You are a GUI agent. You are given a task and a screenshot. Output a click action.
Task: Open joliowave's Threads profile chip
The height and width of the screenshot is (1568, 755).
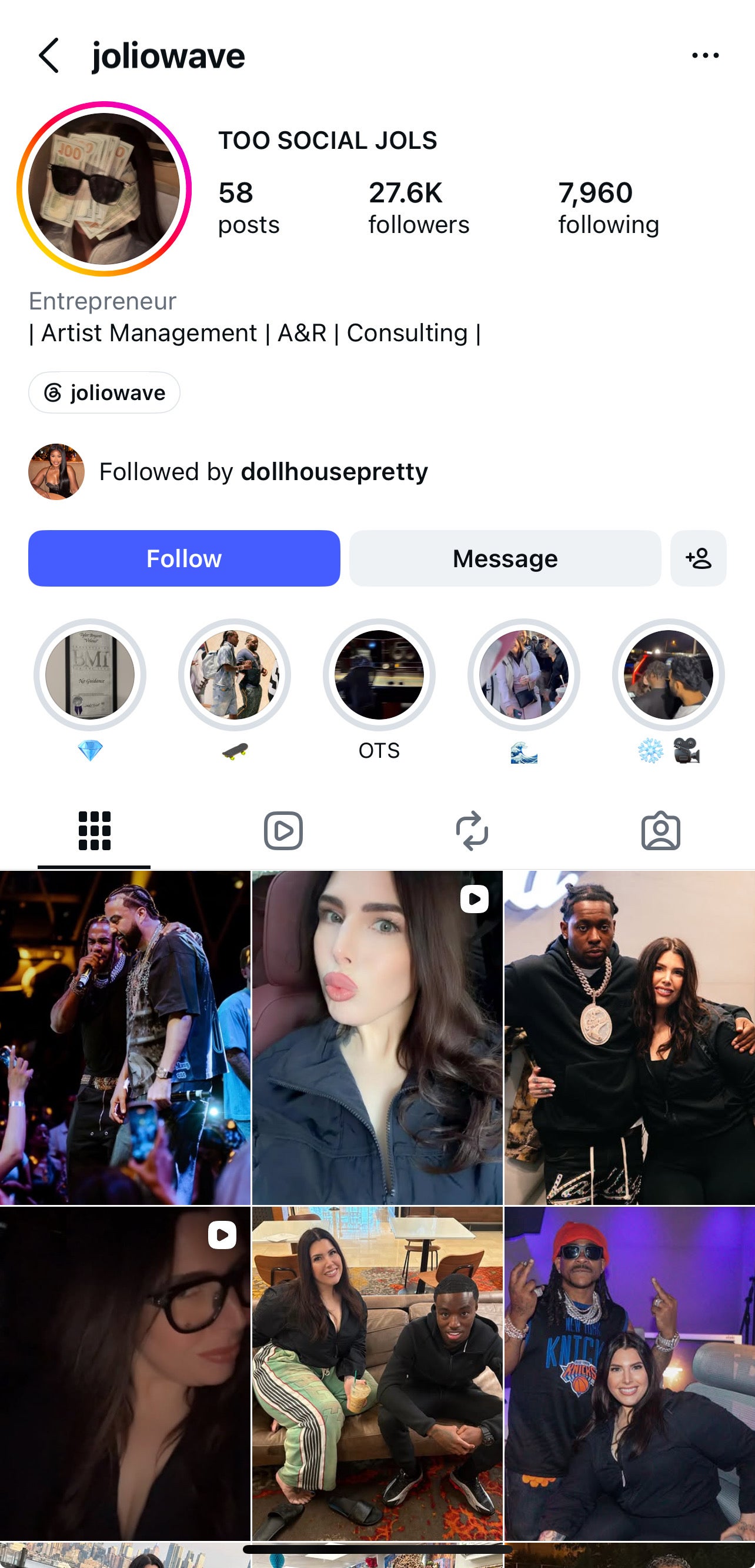coord(104,392)
